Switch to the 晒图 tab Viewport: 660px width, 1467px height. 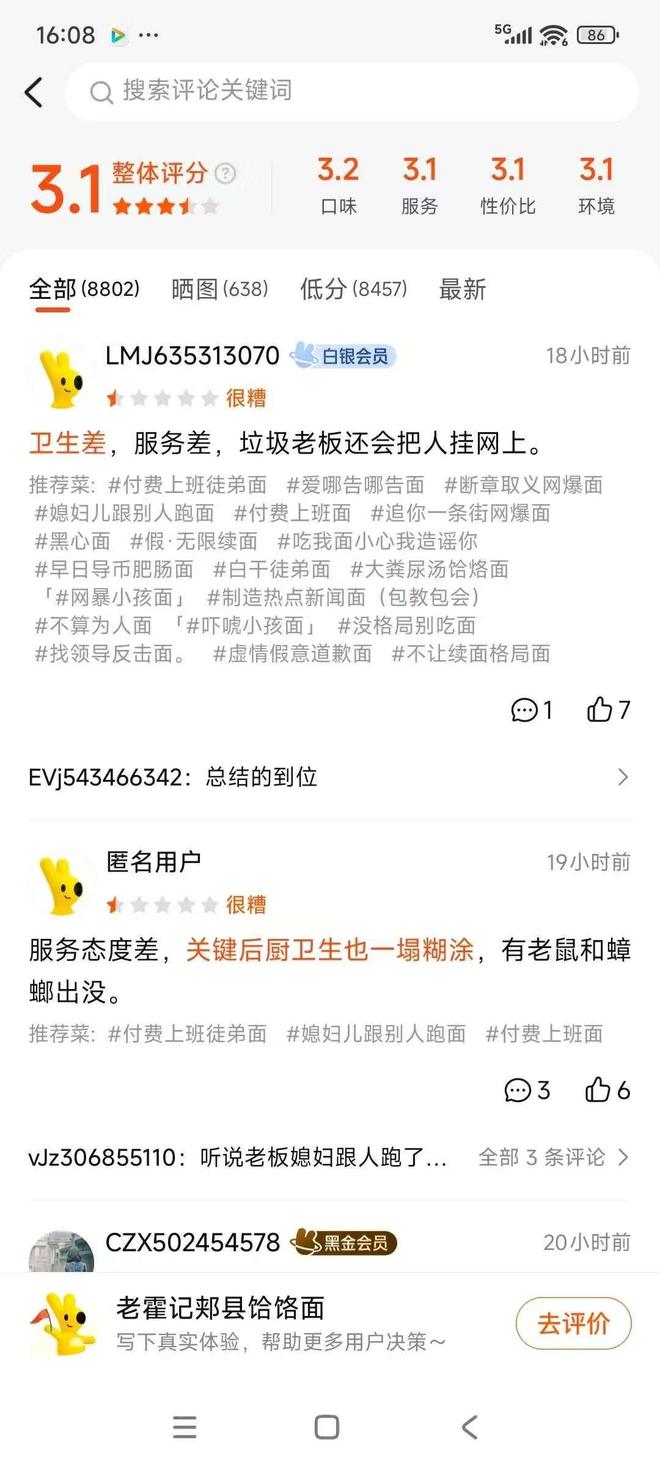[219, 290]
